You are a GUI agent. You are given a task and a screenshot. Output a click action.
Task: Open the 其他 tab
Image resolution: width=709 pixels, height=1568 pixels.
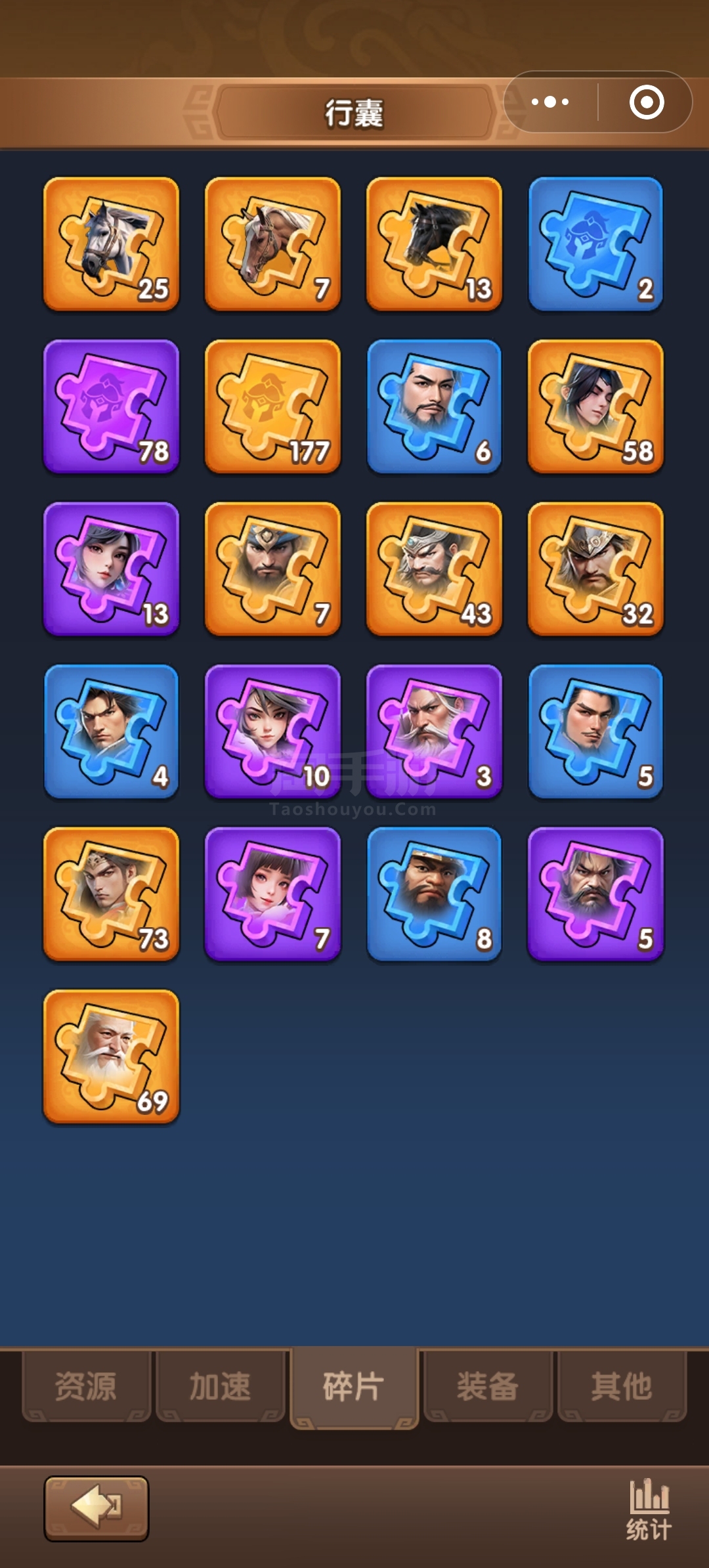622,1386
